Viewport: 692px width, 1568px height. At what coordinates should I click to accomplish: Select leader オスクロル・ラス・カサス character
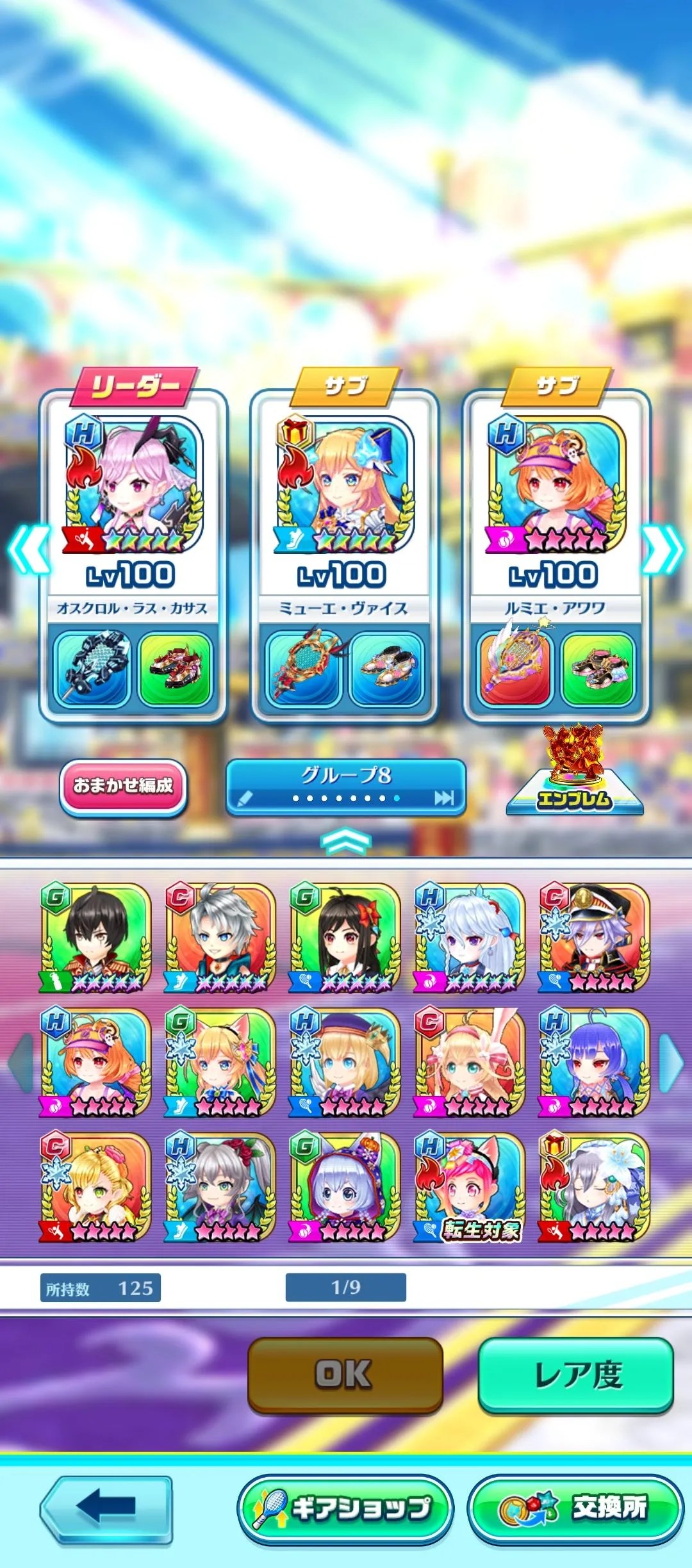tap(133, 487)
